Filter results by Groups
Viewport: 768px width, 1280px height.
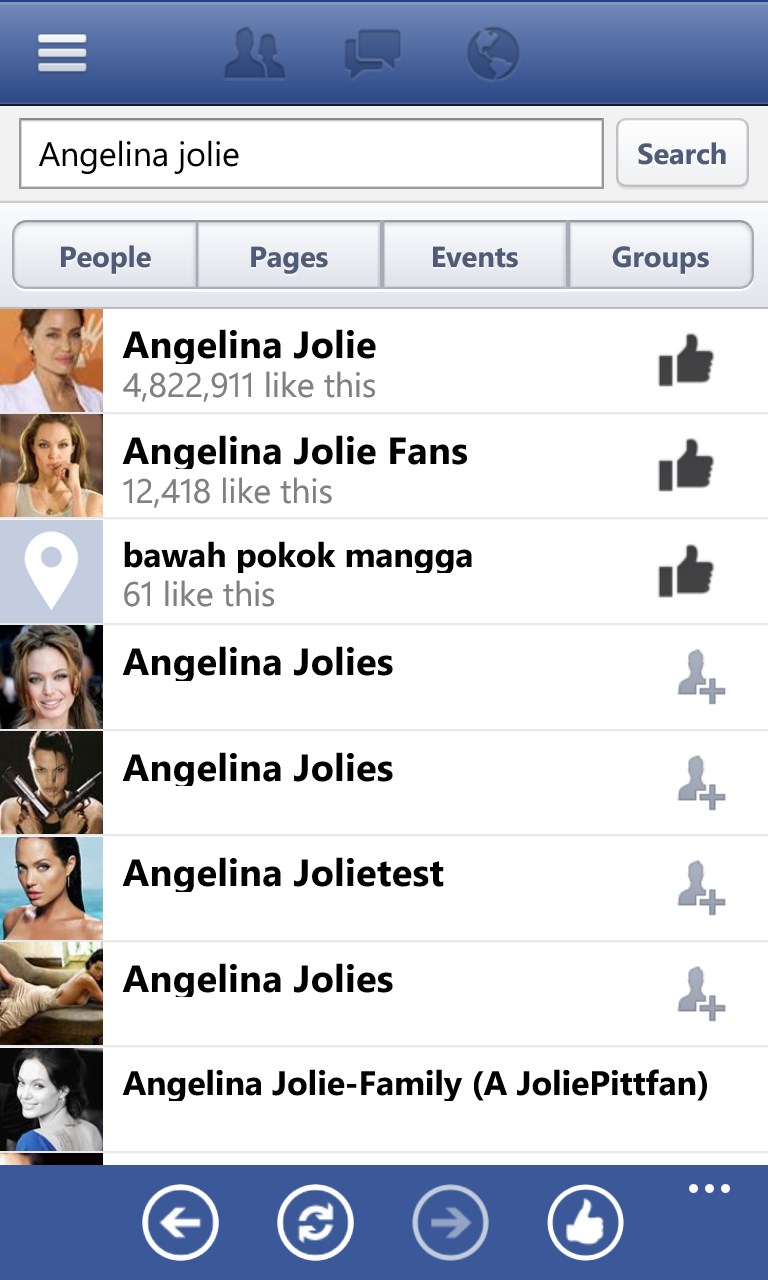click(660, 257)
